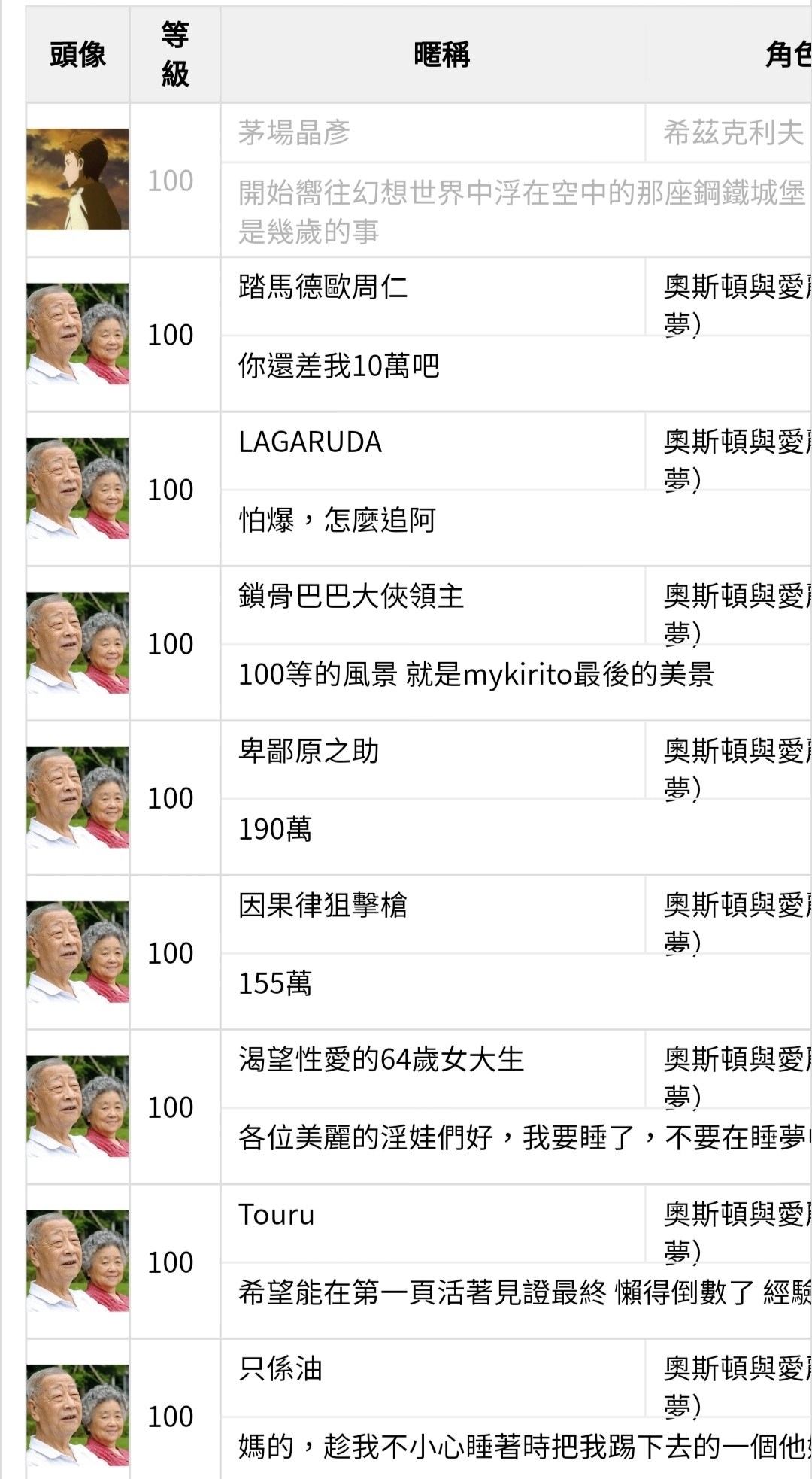Open player 只係油's row
The width and height of the screenshot is (812, 1479).
(280, 1368)
